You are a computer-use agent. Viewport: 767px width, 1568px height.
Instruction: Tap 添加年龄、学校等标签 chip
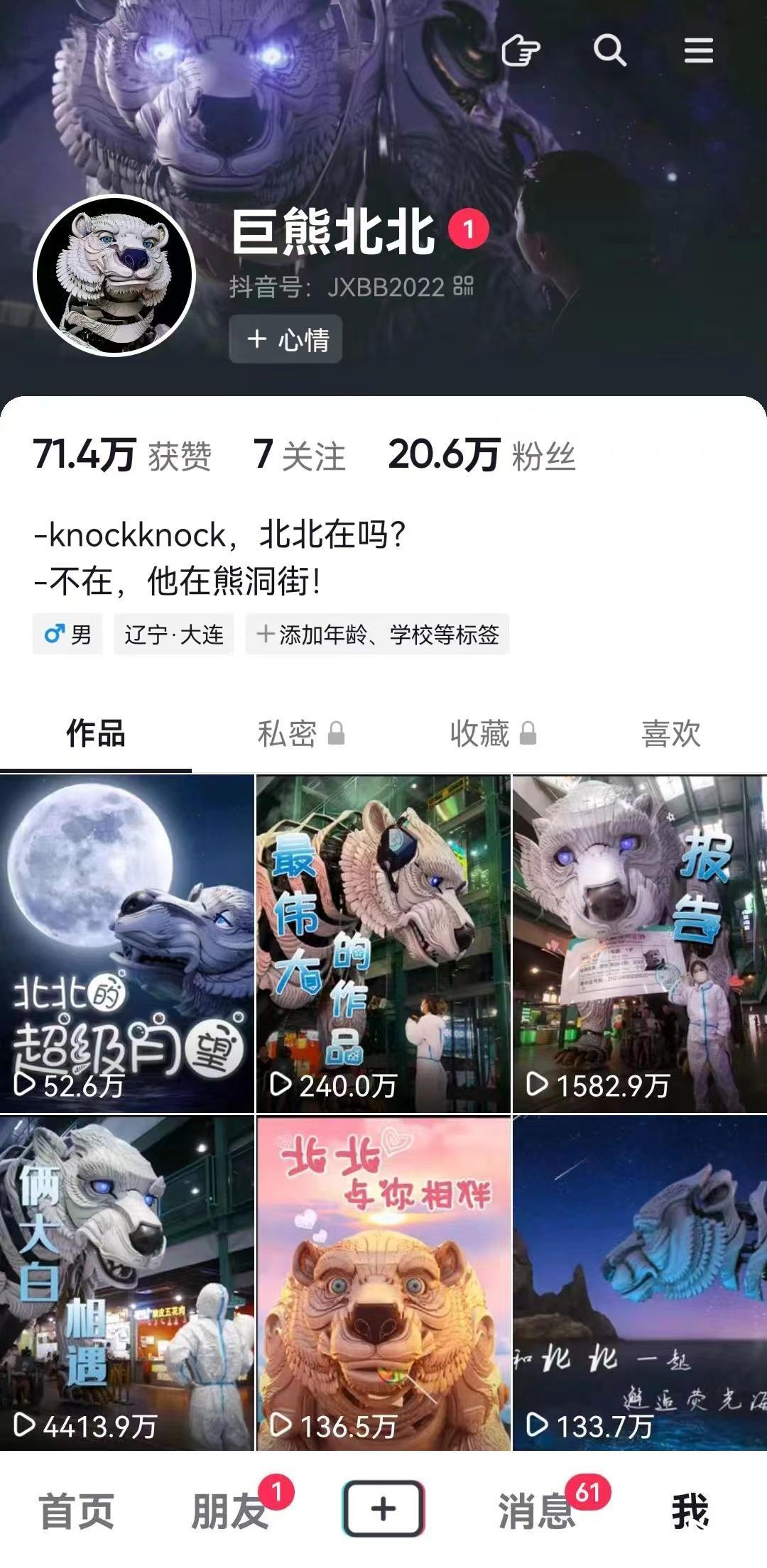[x=377, y=634]
